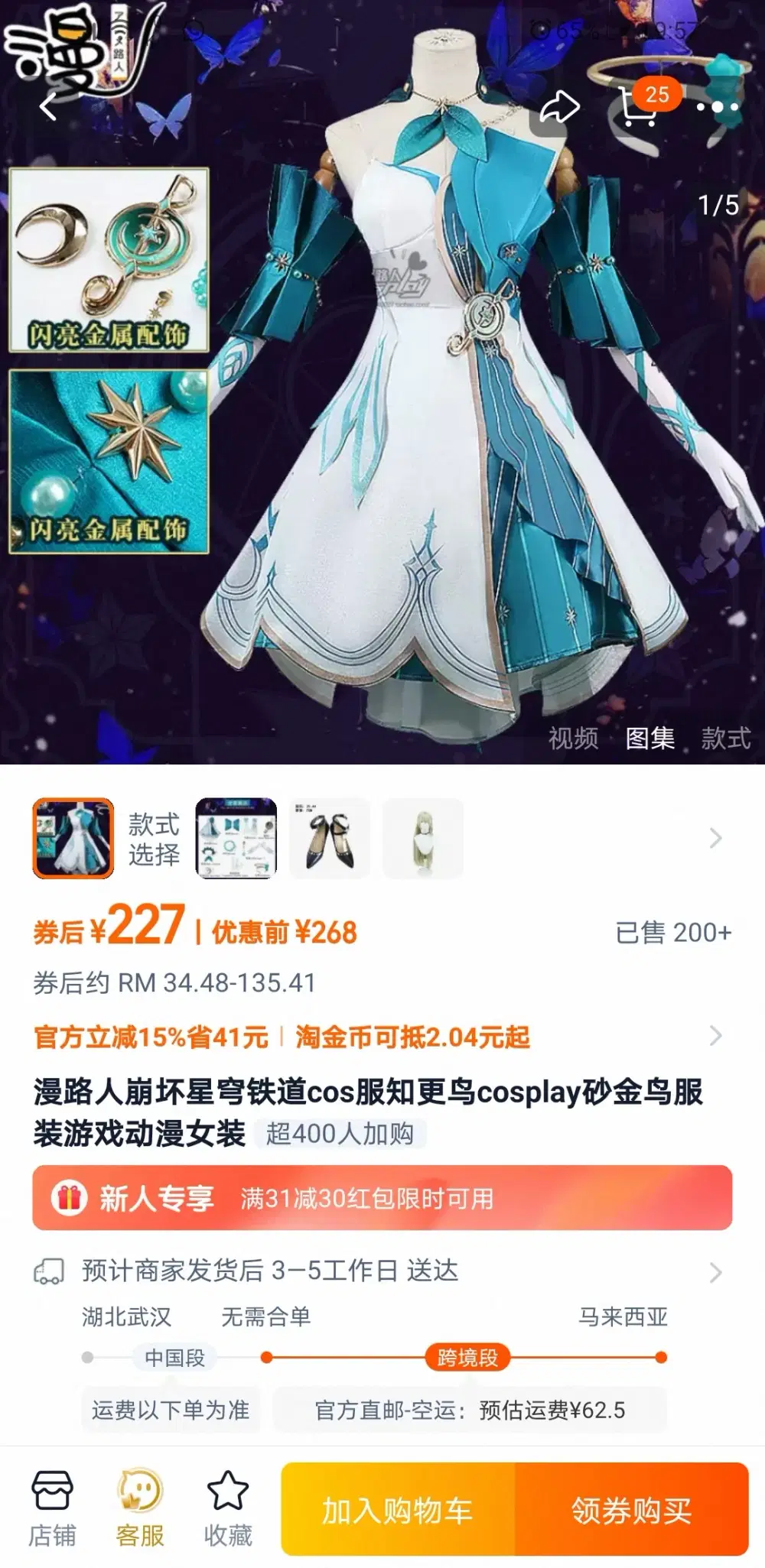Screen dimensions: 765x1568
Task: Select the first dress style thumbnail
Action: click(73, 839)
